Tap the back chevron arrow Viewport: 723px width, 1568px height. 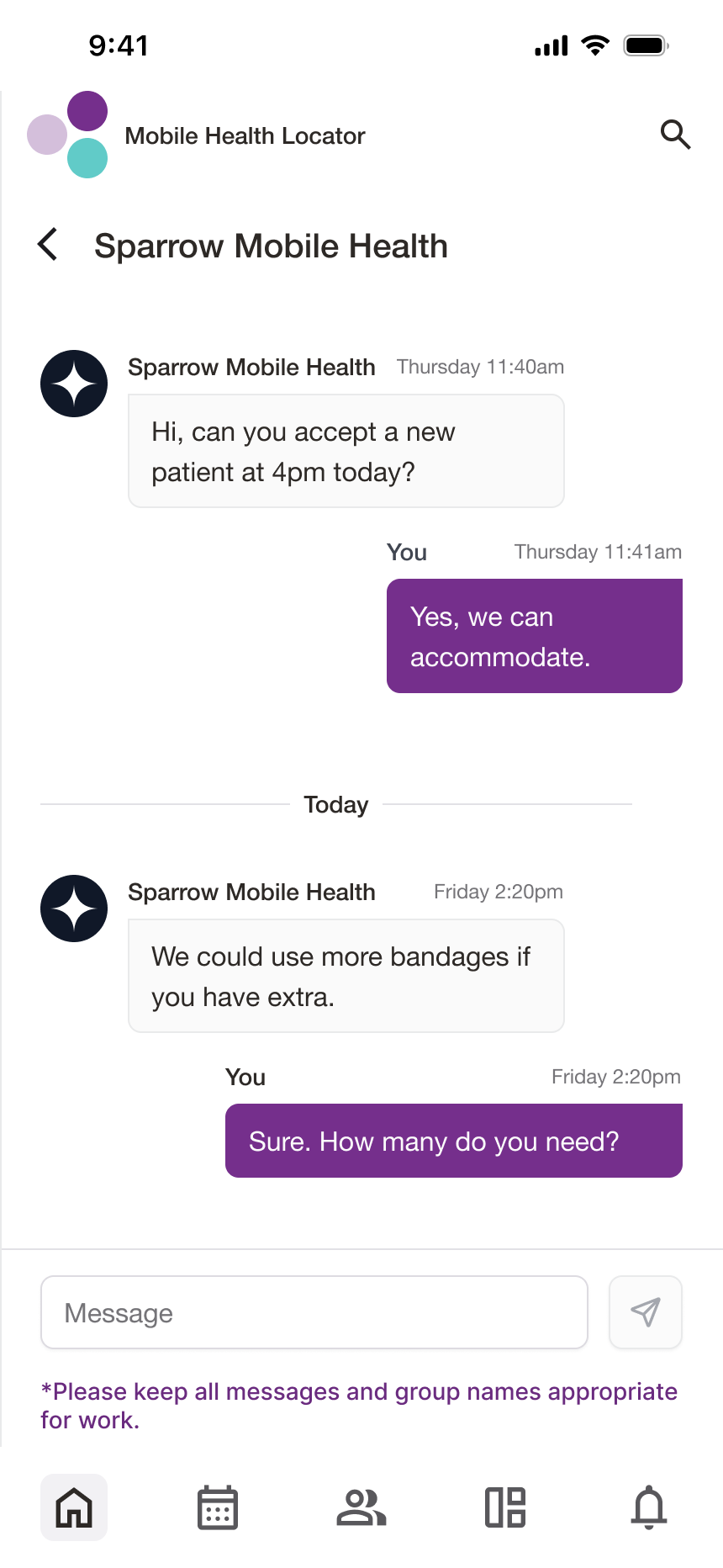point(48,245)
